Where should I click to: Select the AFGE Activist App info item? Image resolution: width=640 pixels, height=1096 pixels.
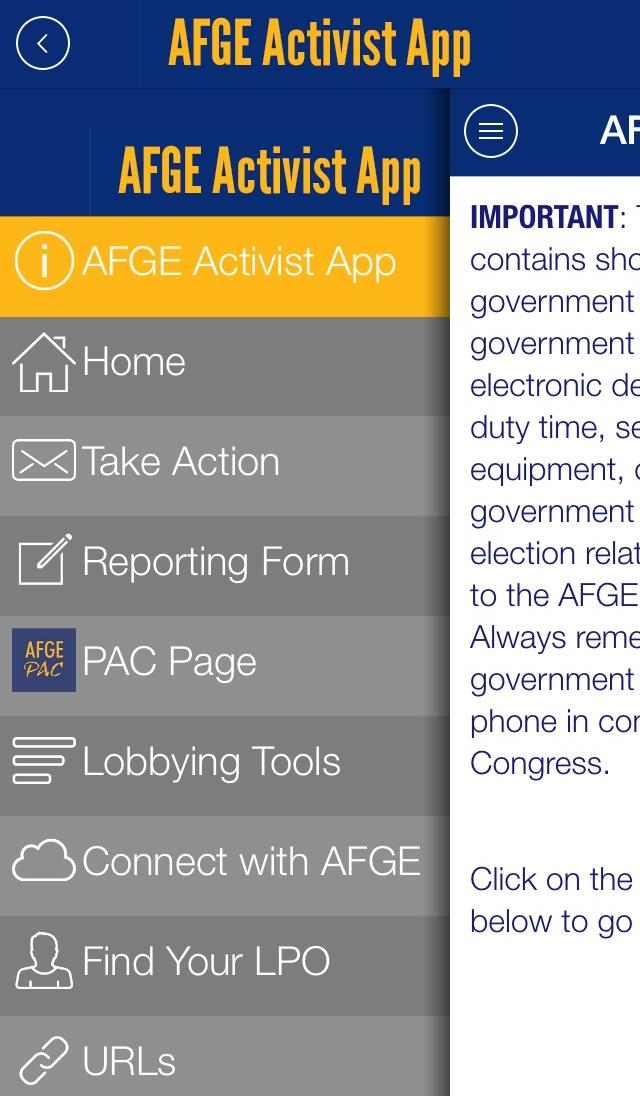point(225,263)
